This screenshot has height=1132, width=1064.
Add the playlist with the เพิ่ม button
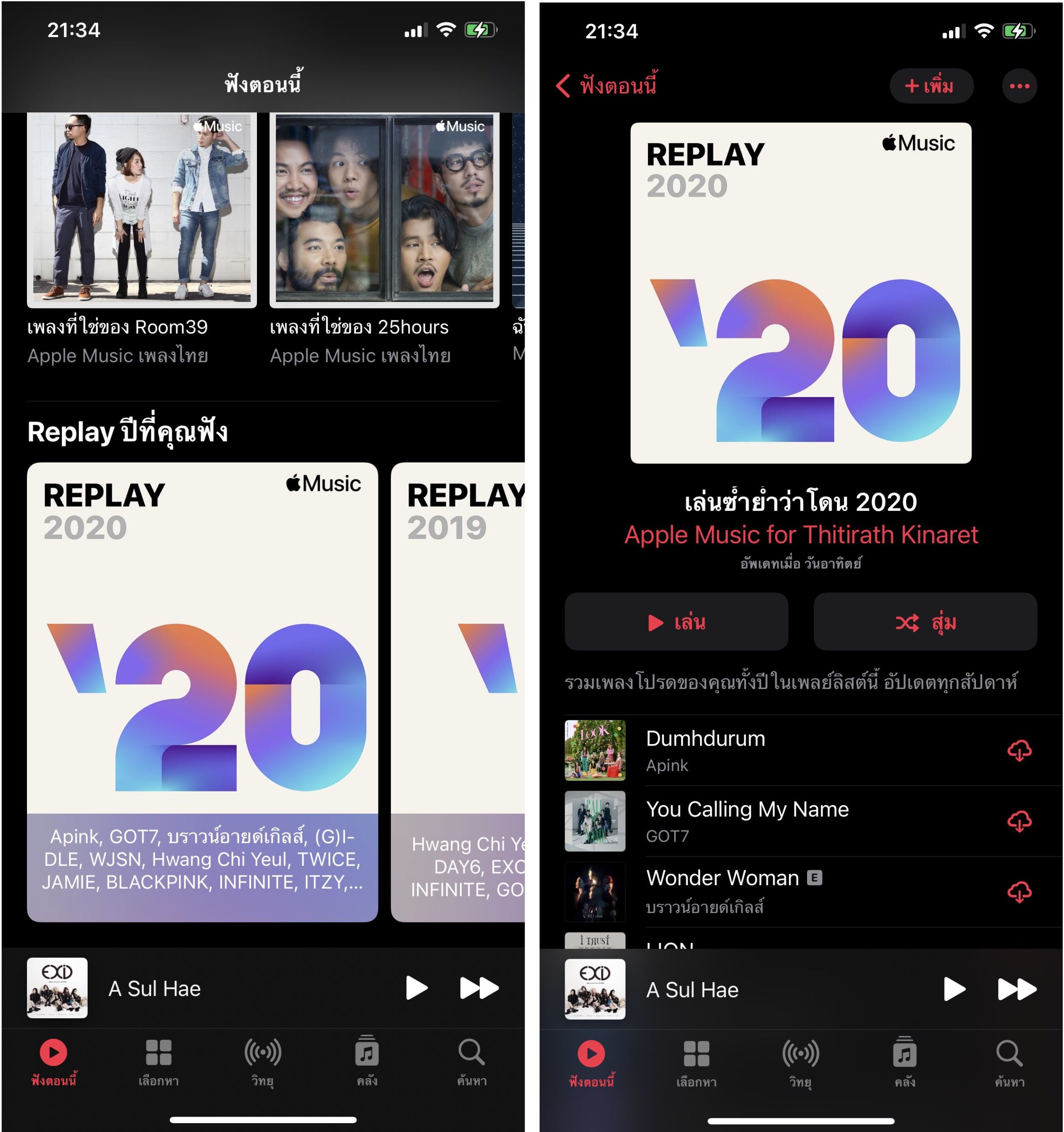(931, 86)
